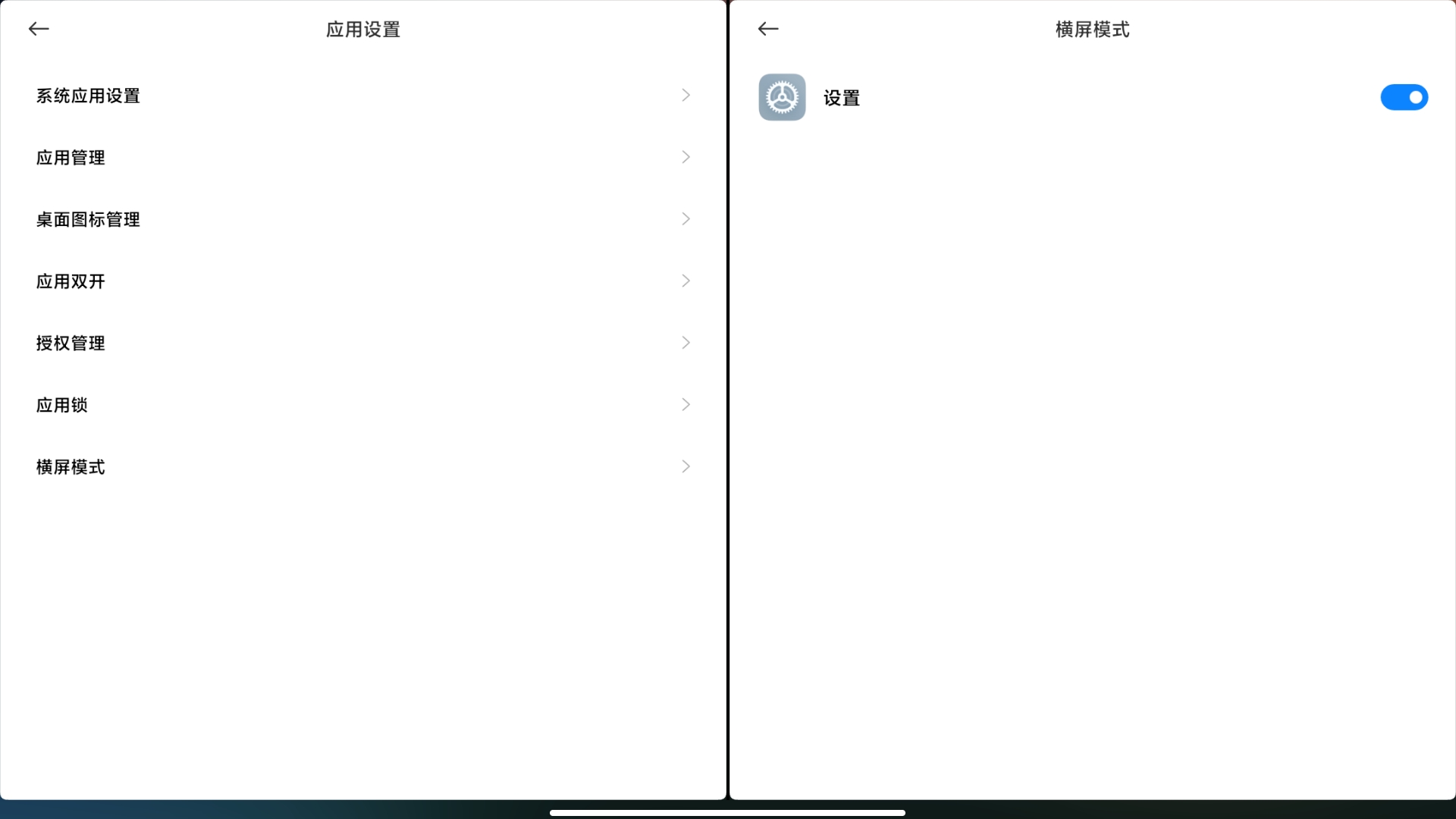This screenshot has width=1456, height=819.
Task: Open 应用双开 settings
Action: coord(362,281)
